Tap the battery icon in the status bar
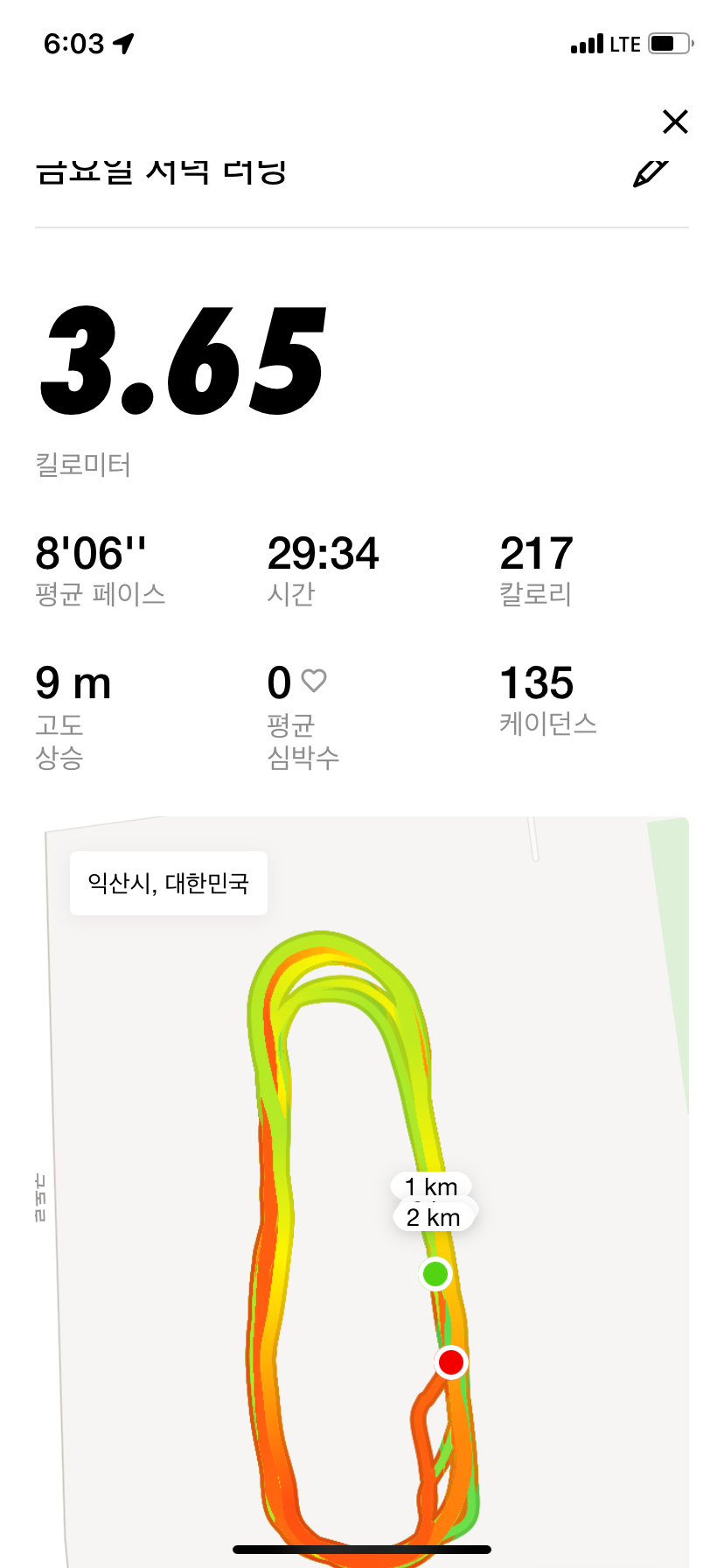 point(670,42)
